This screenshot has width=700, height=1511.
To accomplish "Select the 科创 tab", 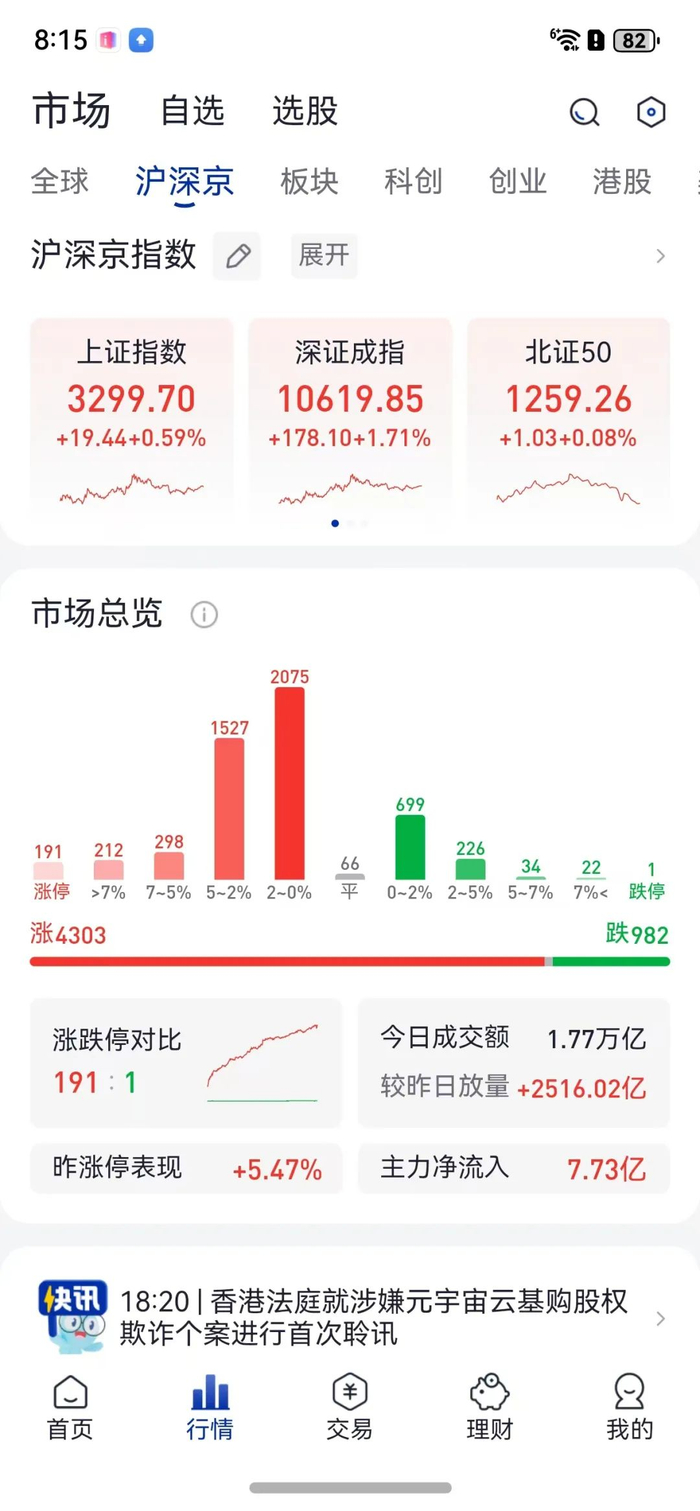I will (x=413, y=181).
